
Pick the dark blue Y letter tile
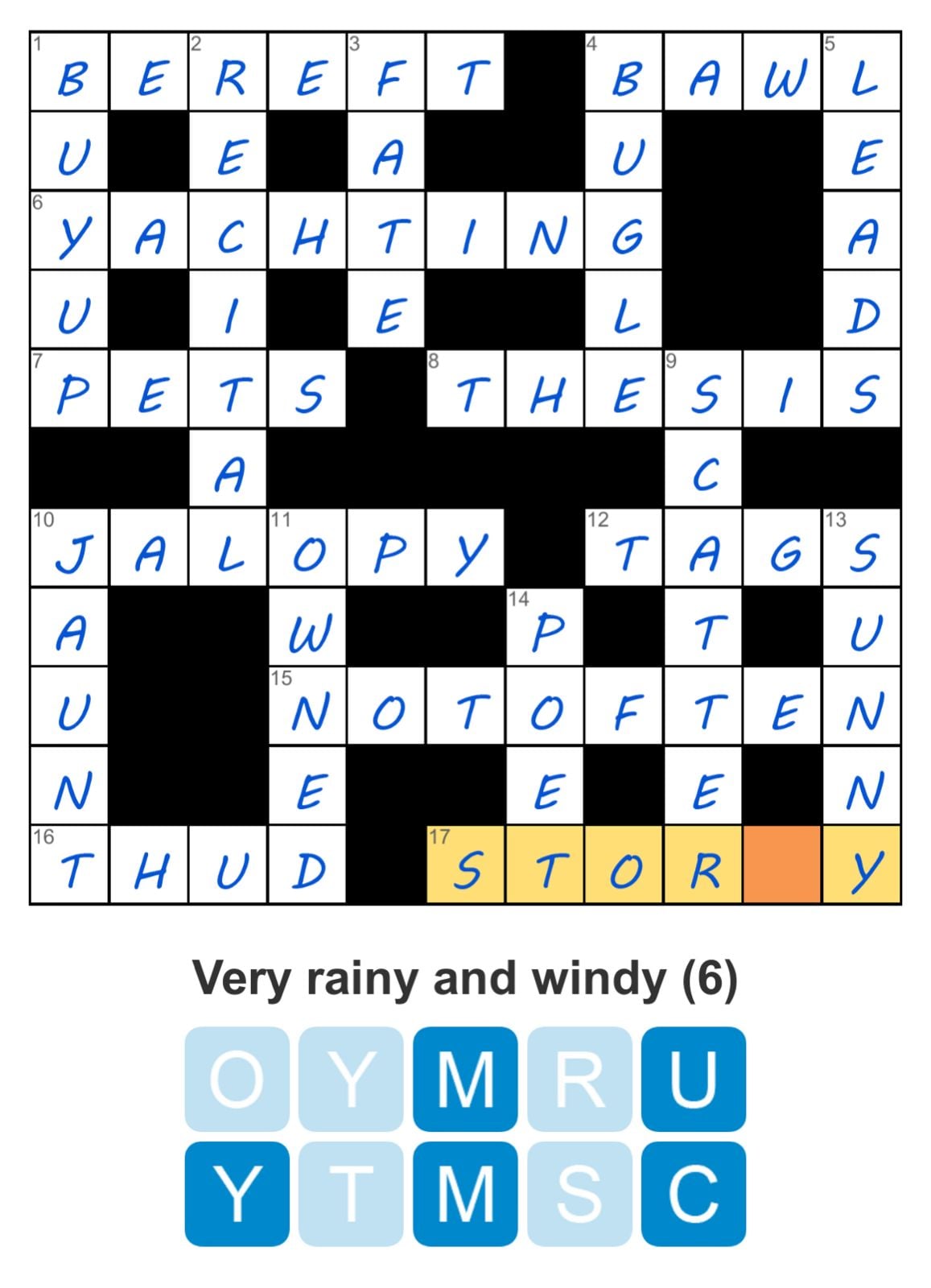(x=237, y=1193)
